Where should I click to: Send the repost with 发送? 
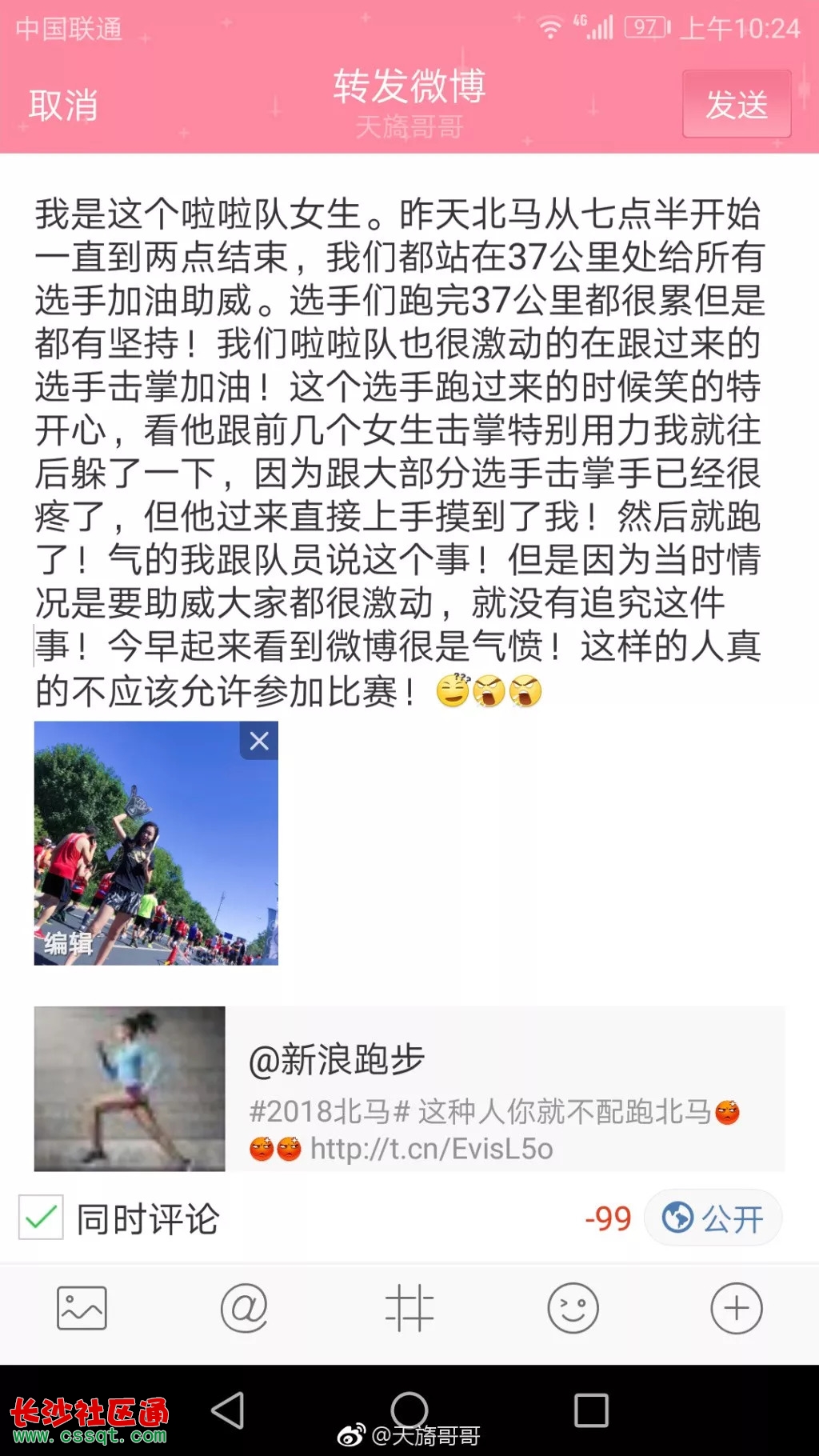pos(737,104)
